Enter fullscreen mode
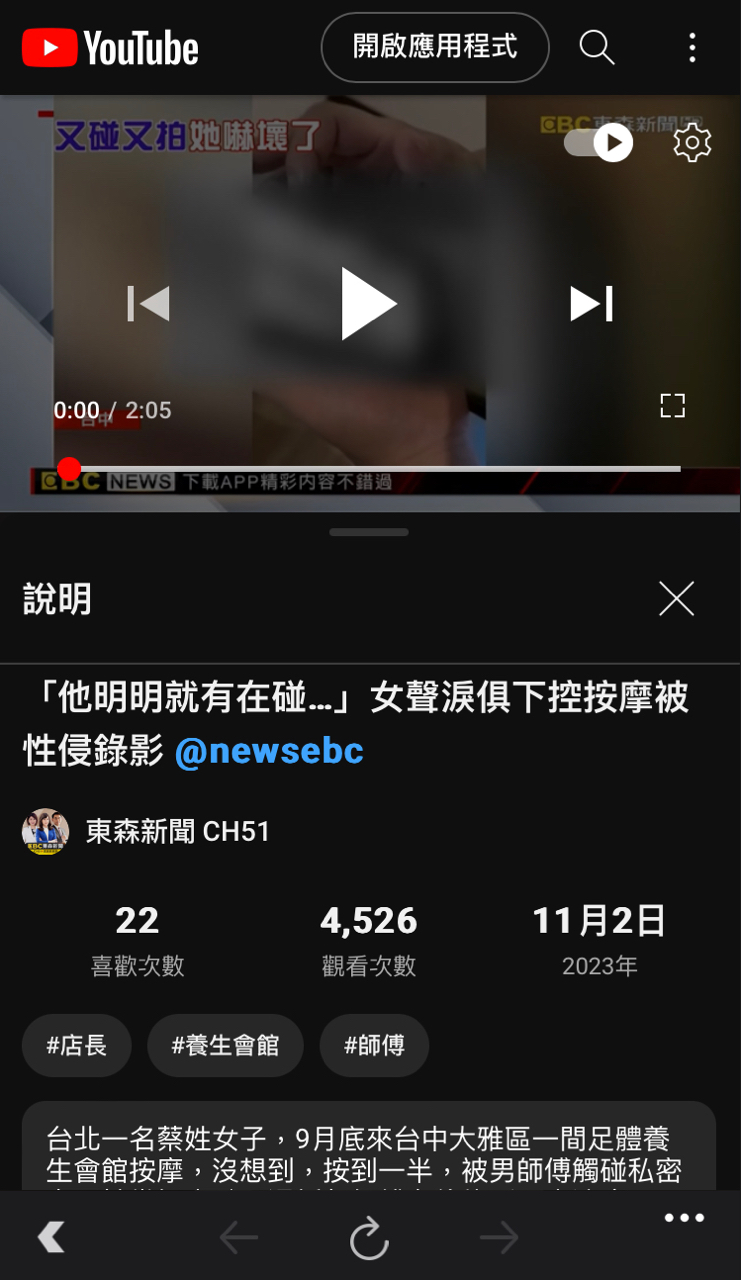741x1280 pixels. coord(672,405)
